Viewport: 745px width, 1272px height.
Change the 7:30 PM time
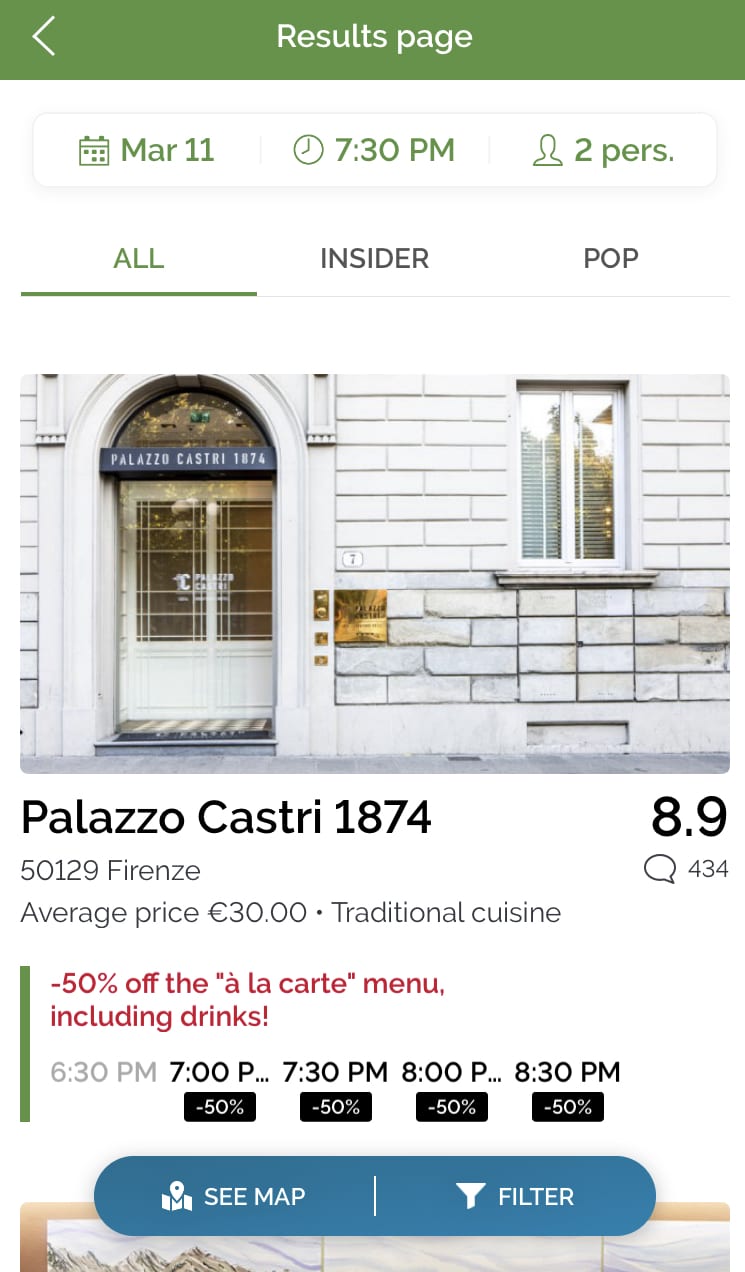374,151
